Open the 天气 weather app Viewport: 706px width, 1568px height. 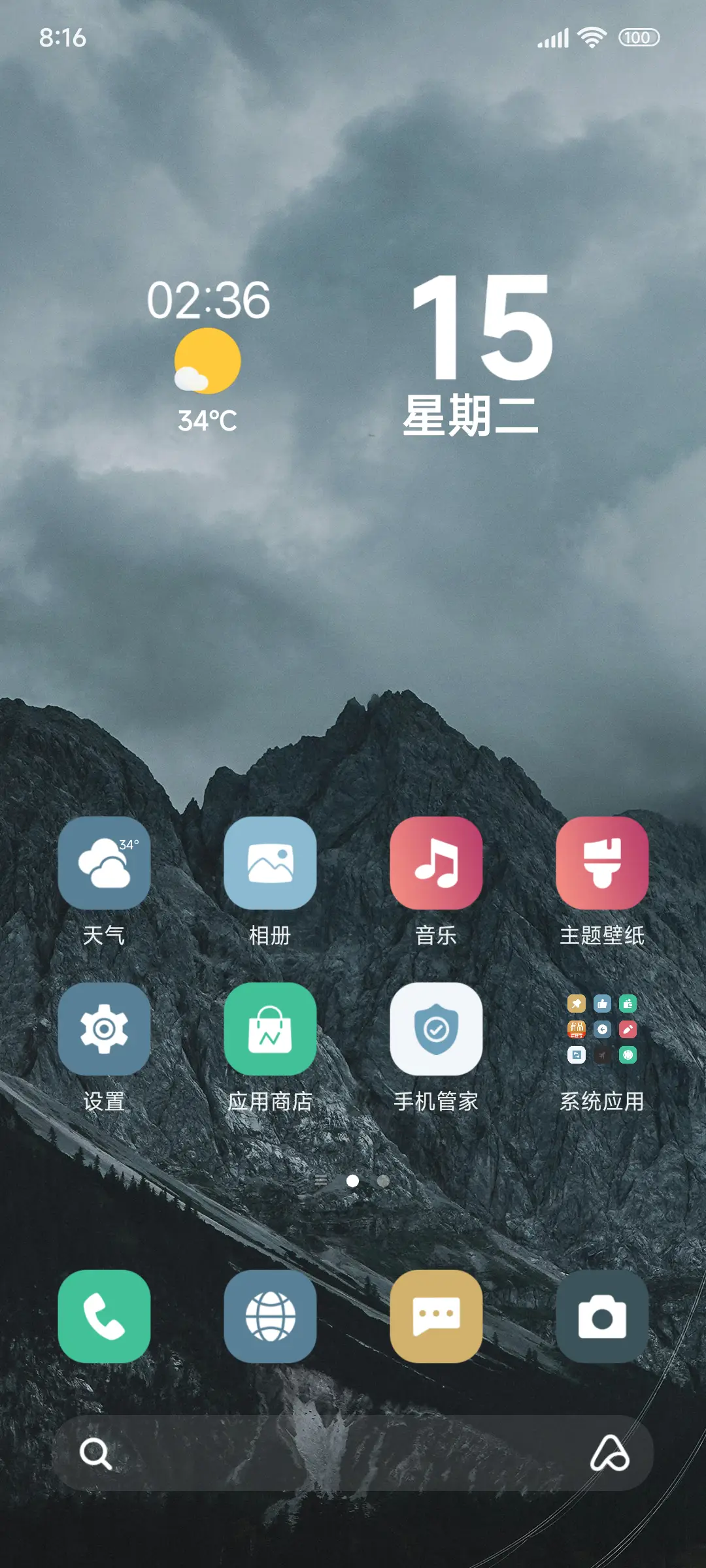[x=105, y=864]
